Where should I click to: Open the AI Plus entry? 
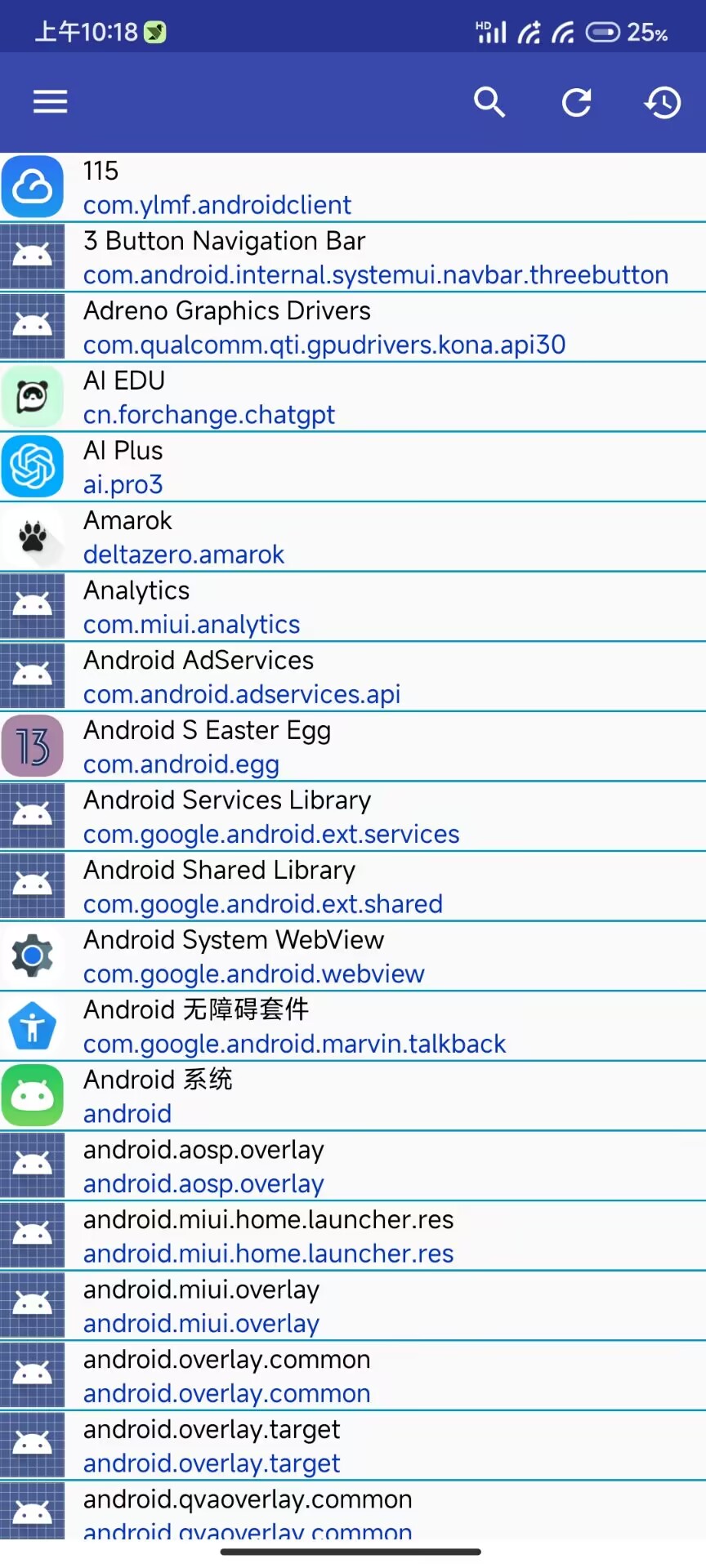[x=353, y=467]
